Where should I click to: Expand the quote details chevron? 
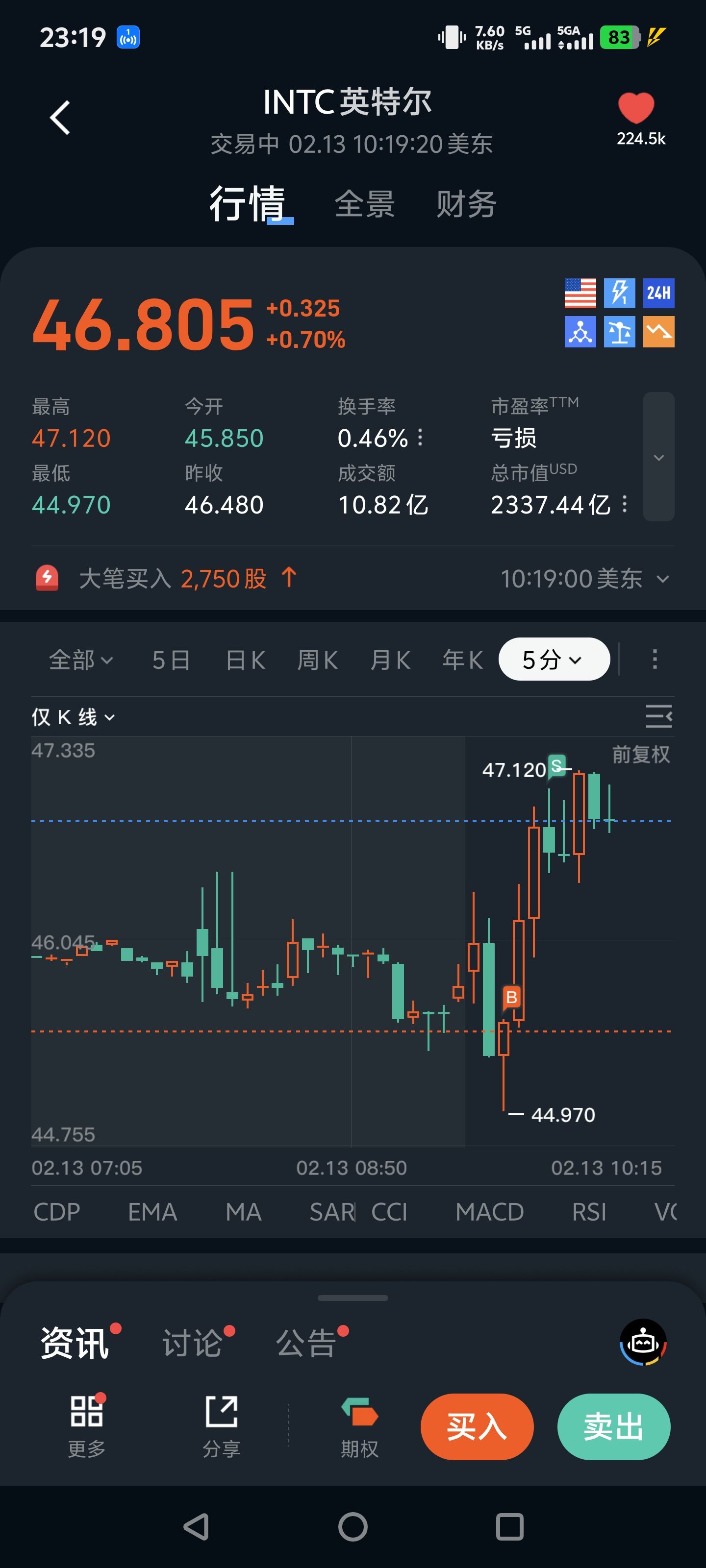658,457
